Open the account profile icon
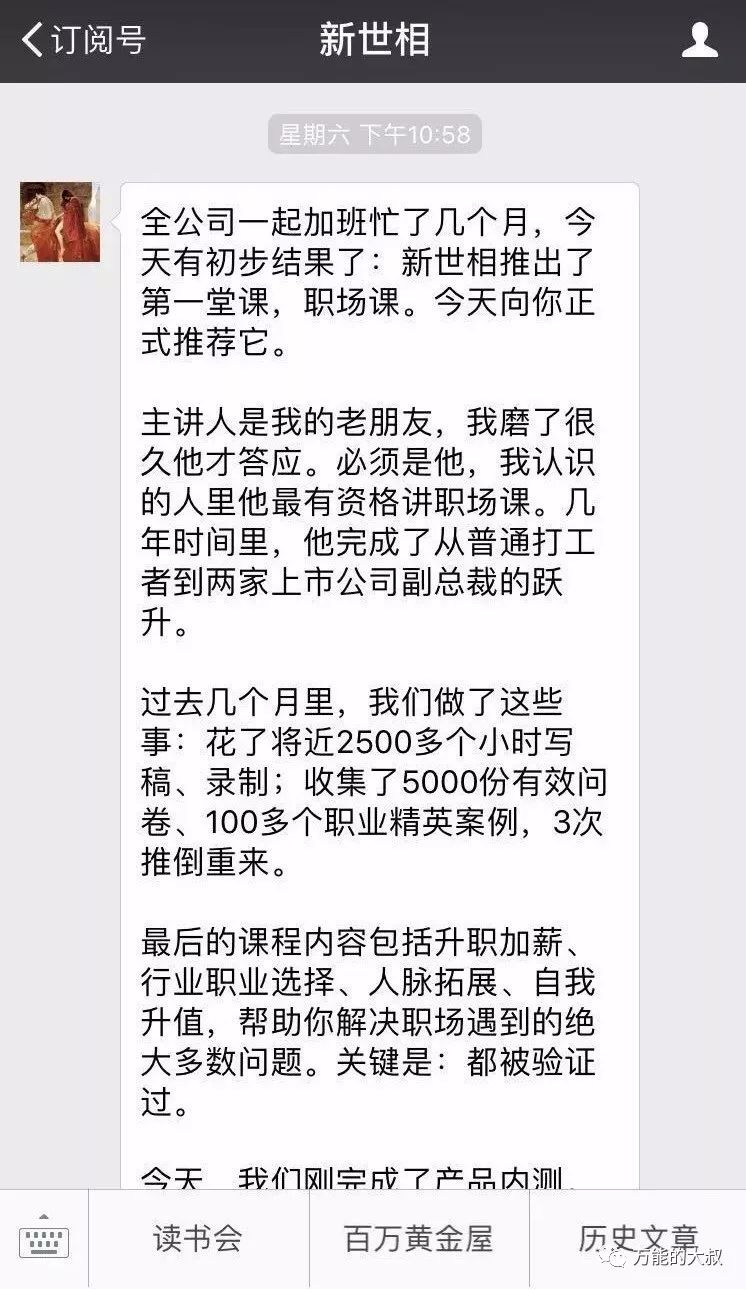The image size is (746, 1289). pyautogui.click(x=699, y=41)
